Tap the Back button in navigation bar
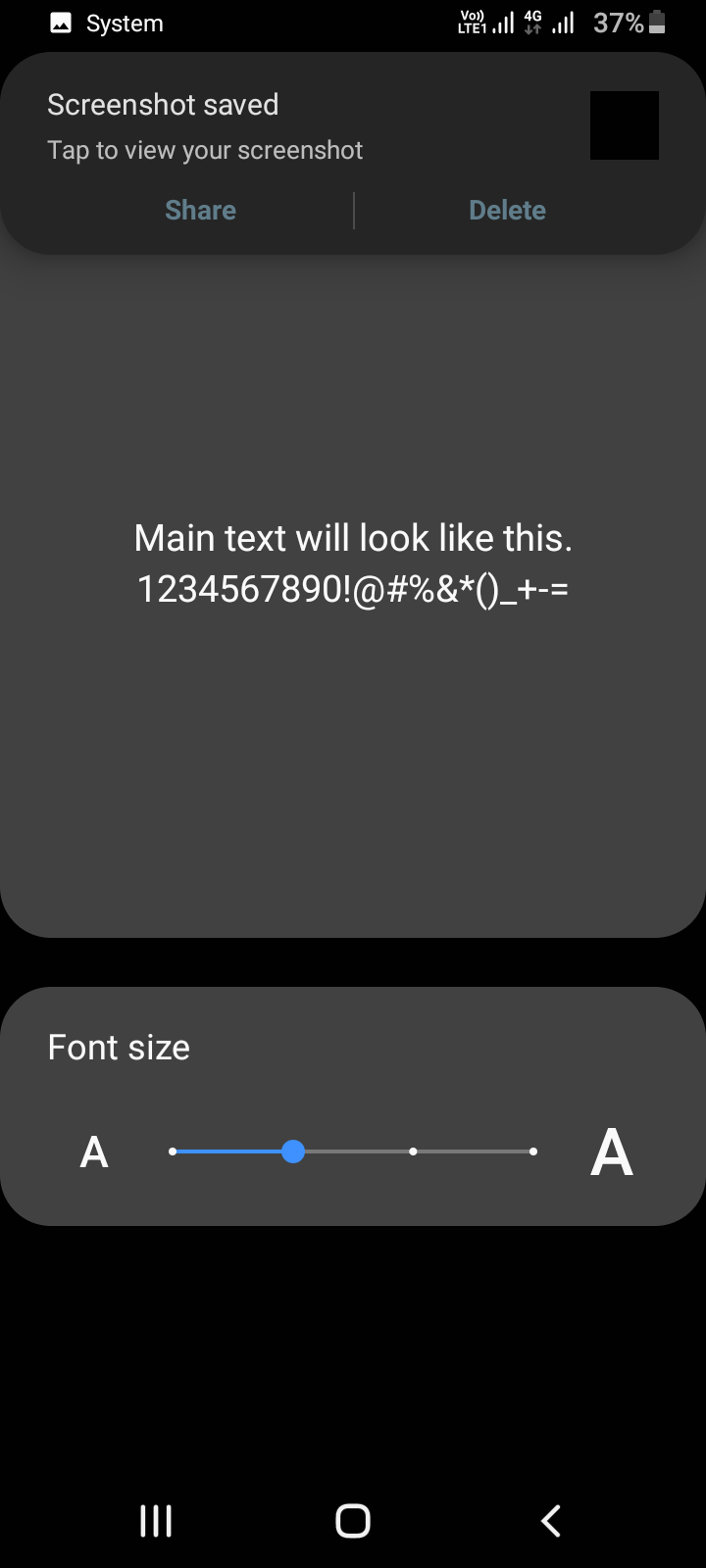Image resolution: width=706 pixels, height=1568 pixels. [x=550, y=1521]
